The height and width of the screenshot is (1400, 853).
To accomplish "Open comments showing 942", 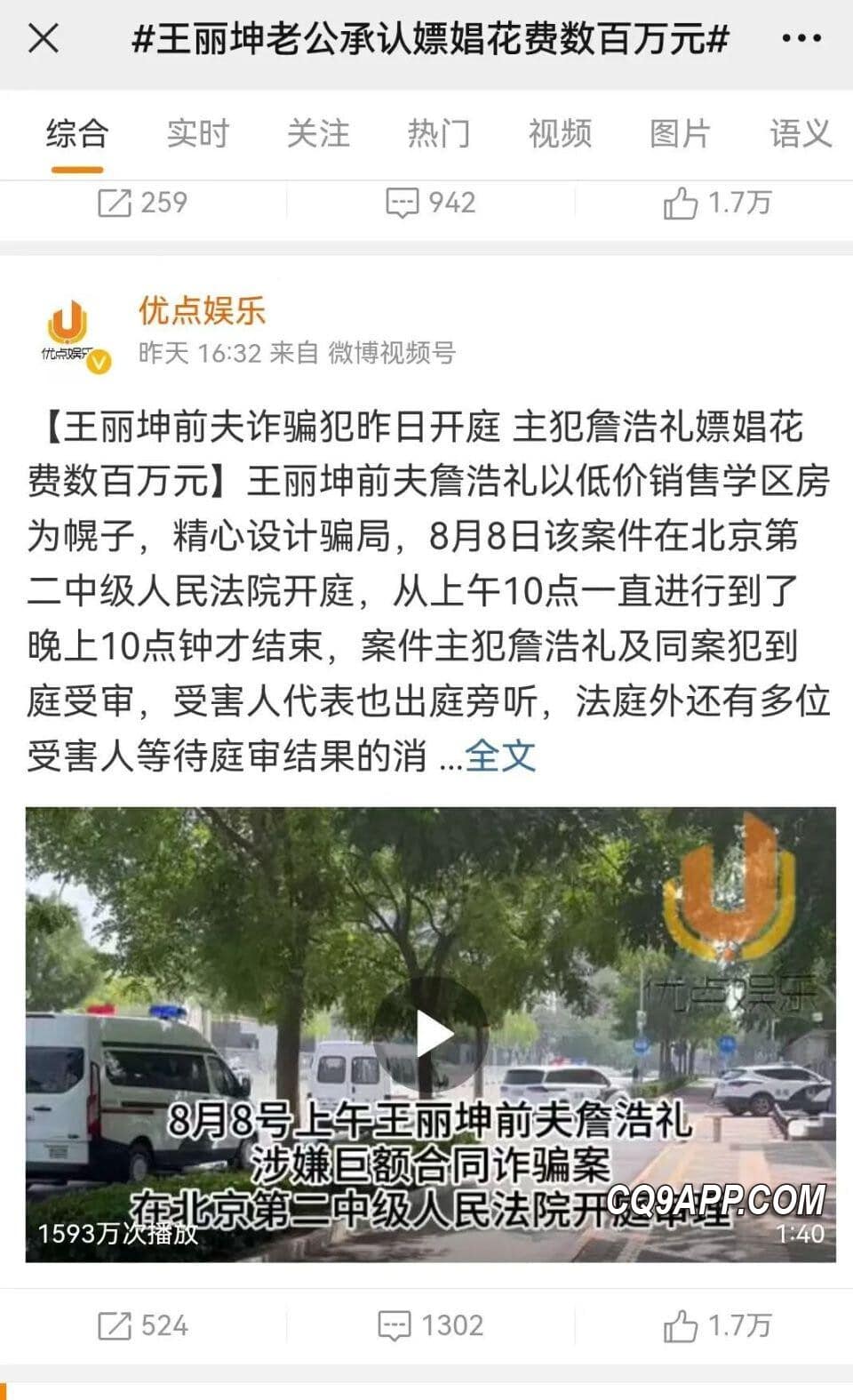I will (x=431, y=203).
